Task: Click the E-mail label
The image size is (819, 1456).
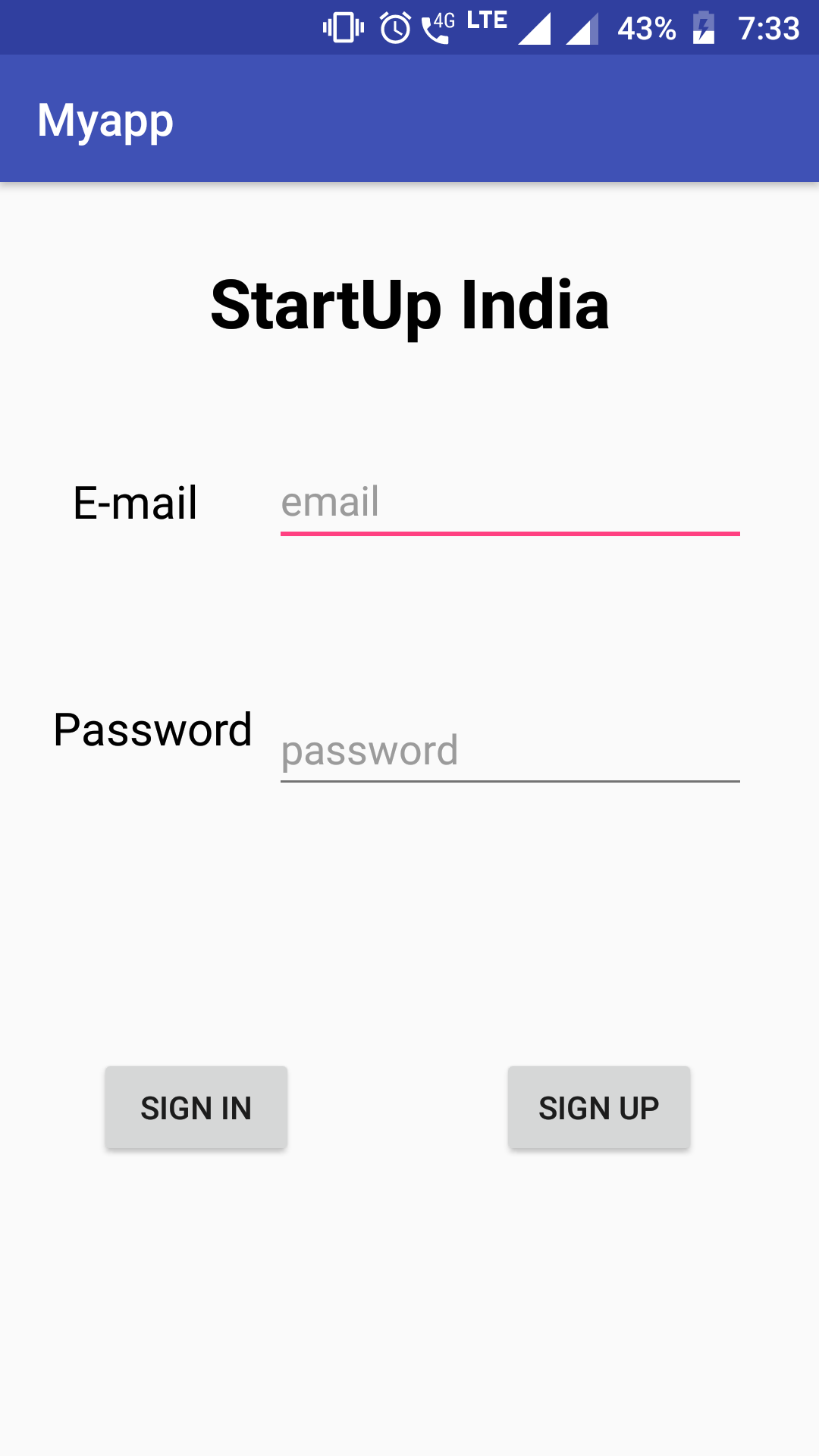Action: (135, 502)
